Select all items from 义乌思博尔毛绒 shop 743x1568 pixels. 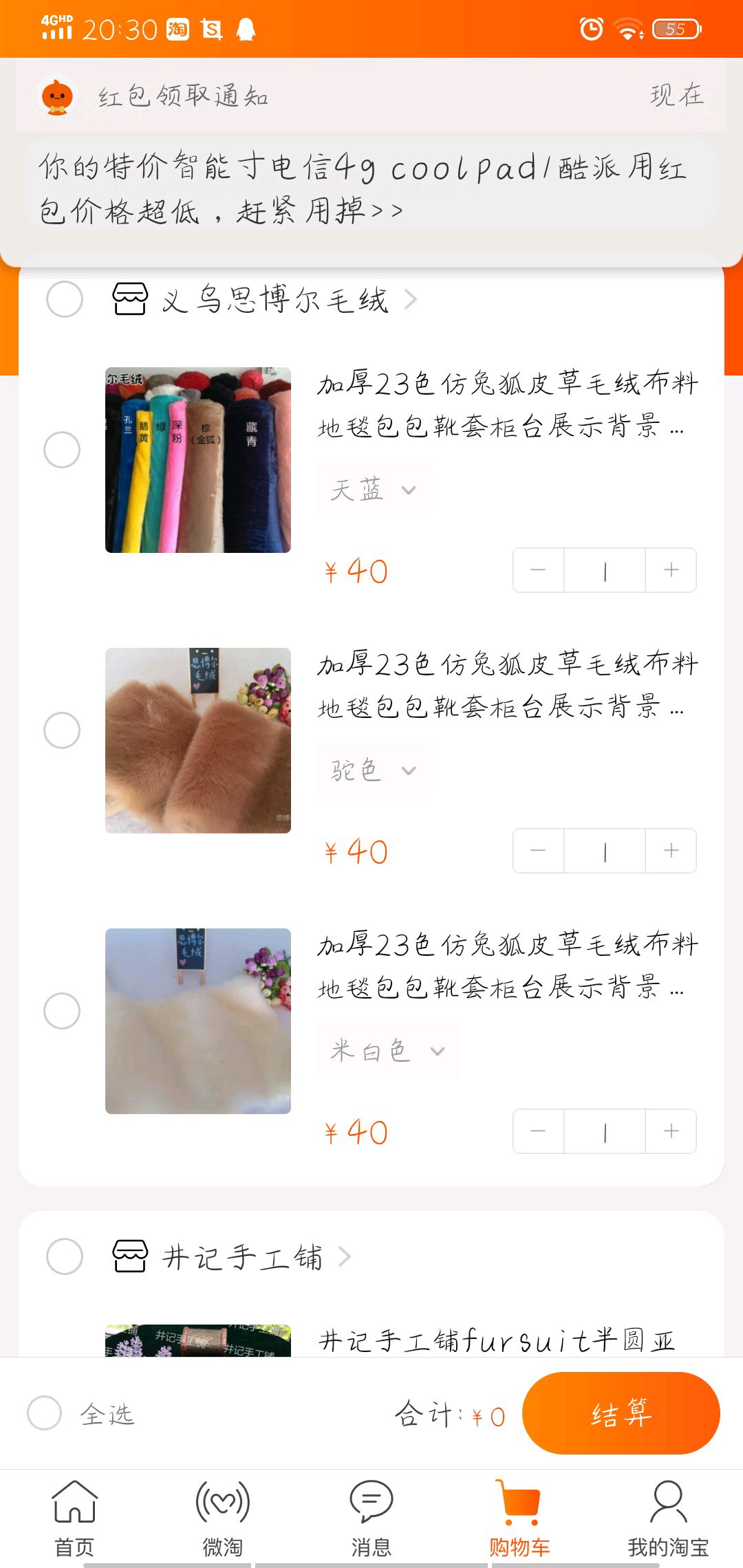(x=65, y=300)
